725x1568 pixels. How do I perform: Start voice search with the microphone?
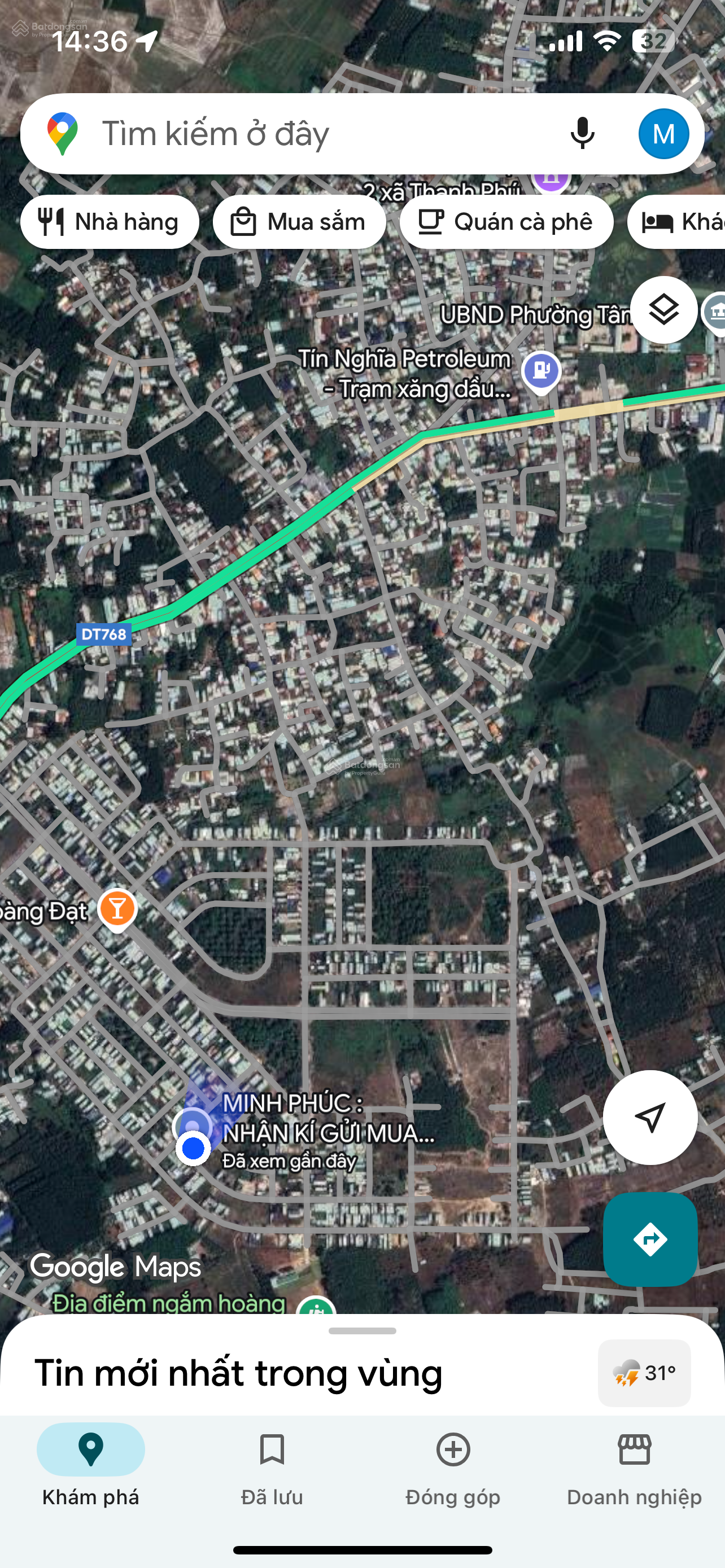582,134
